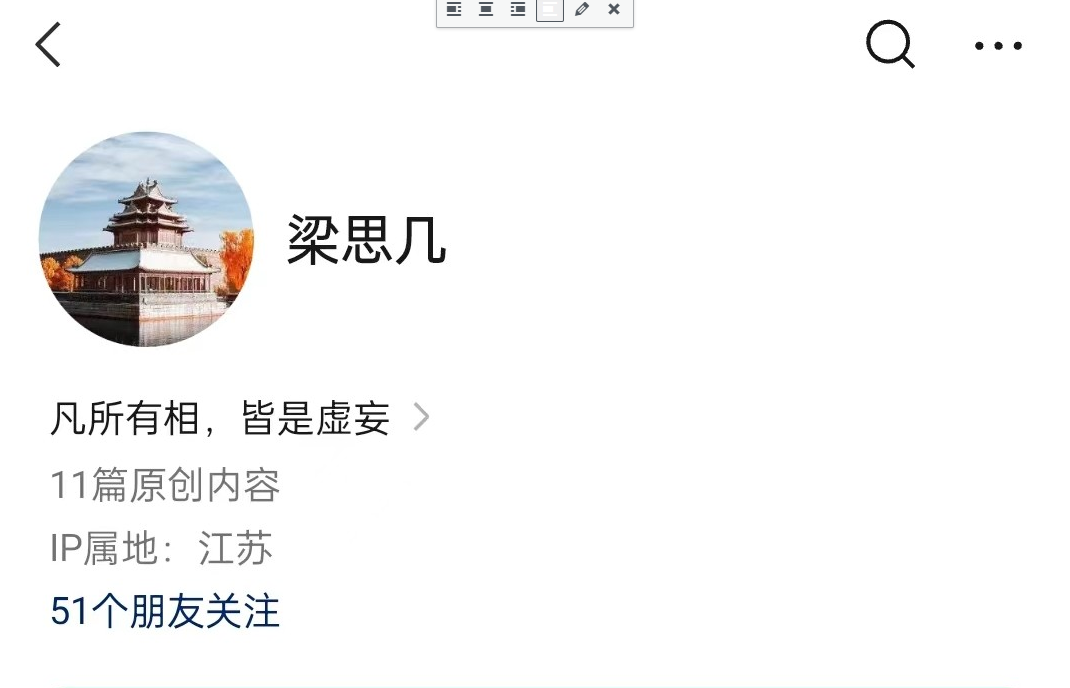Open 梁思几's profile avatar
1070x688 pixels.
coord(146,240)
